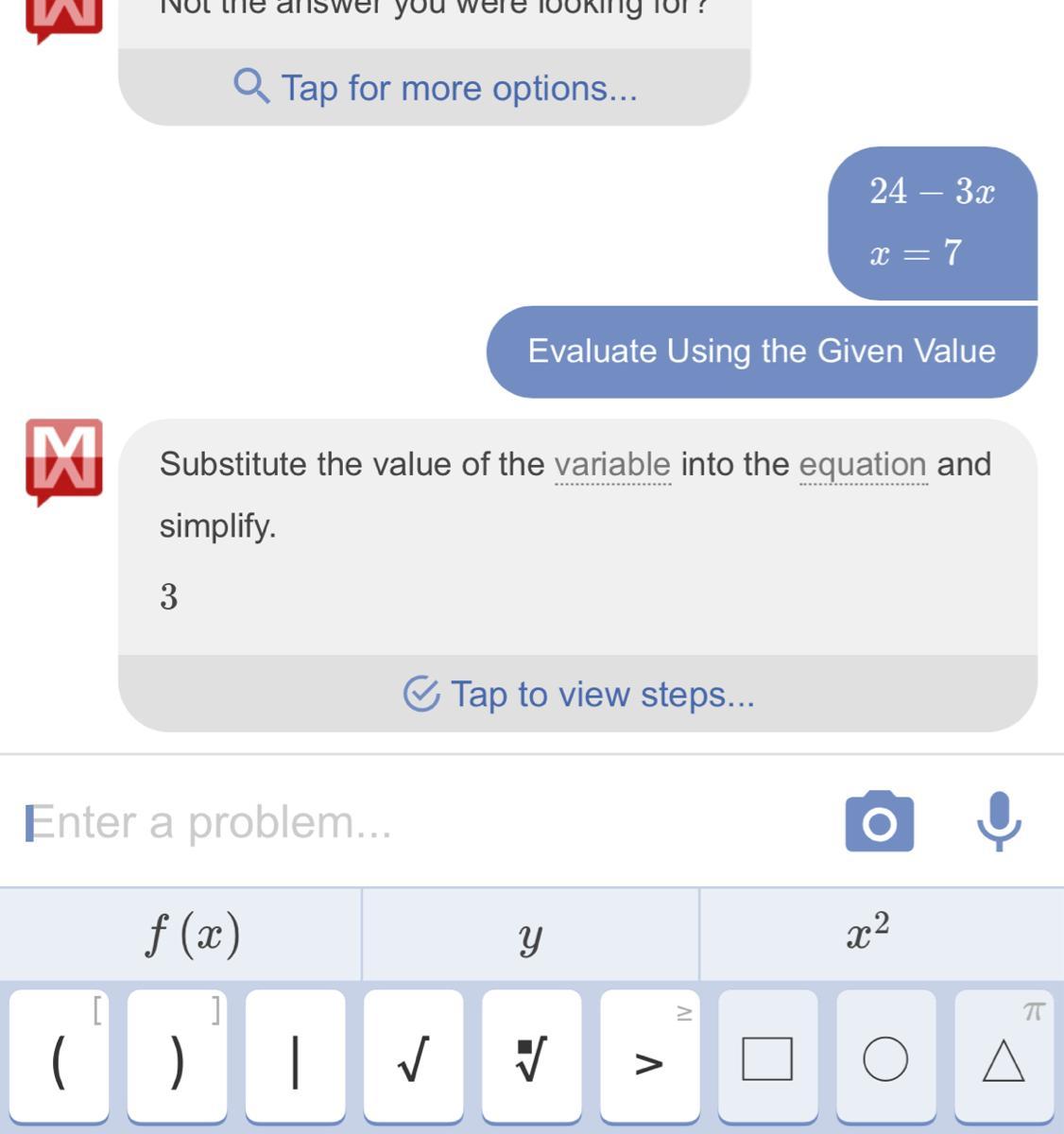Select the triangle shape key
1064x1134 pixels.
pos(1004,1057)
